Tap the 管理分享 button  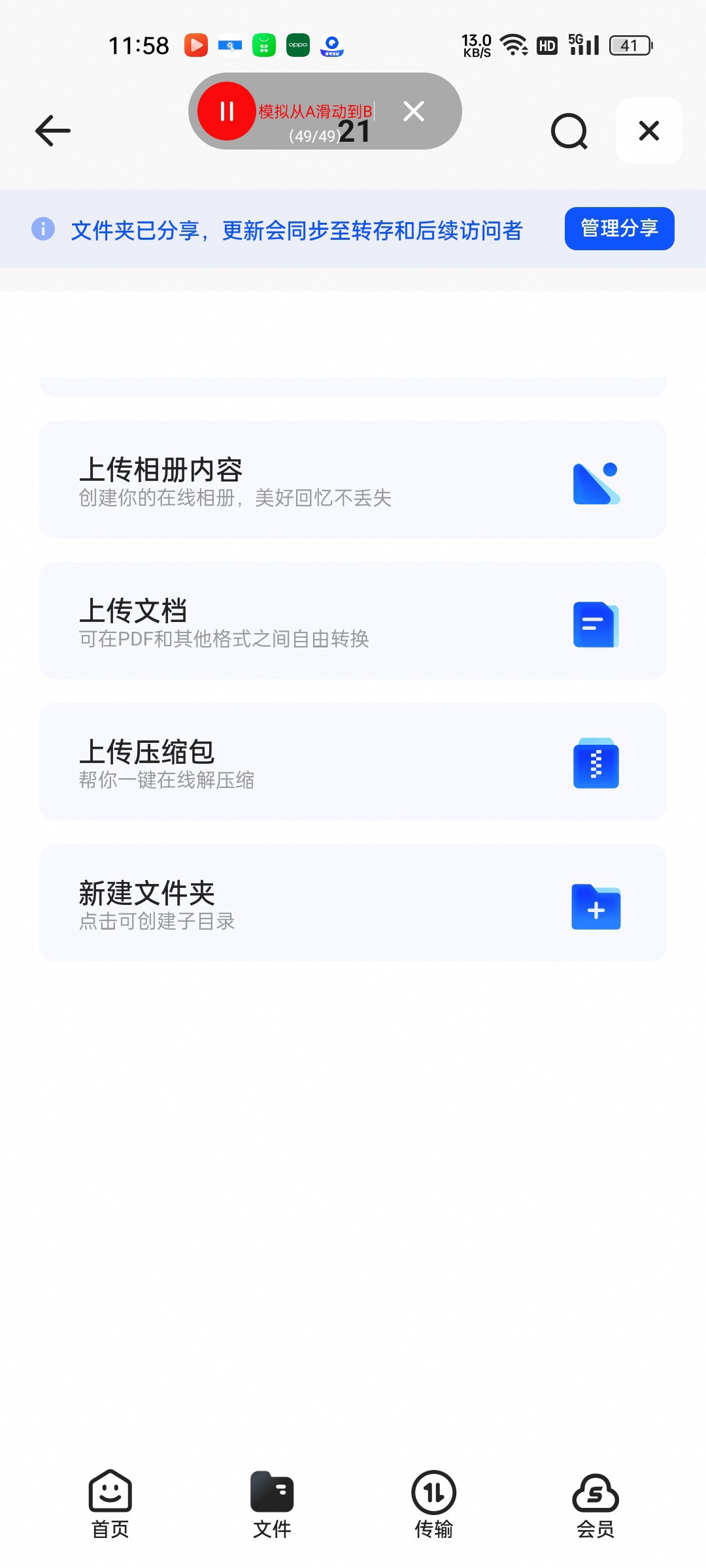point(619,229)
